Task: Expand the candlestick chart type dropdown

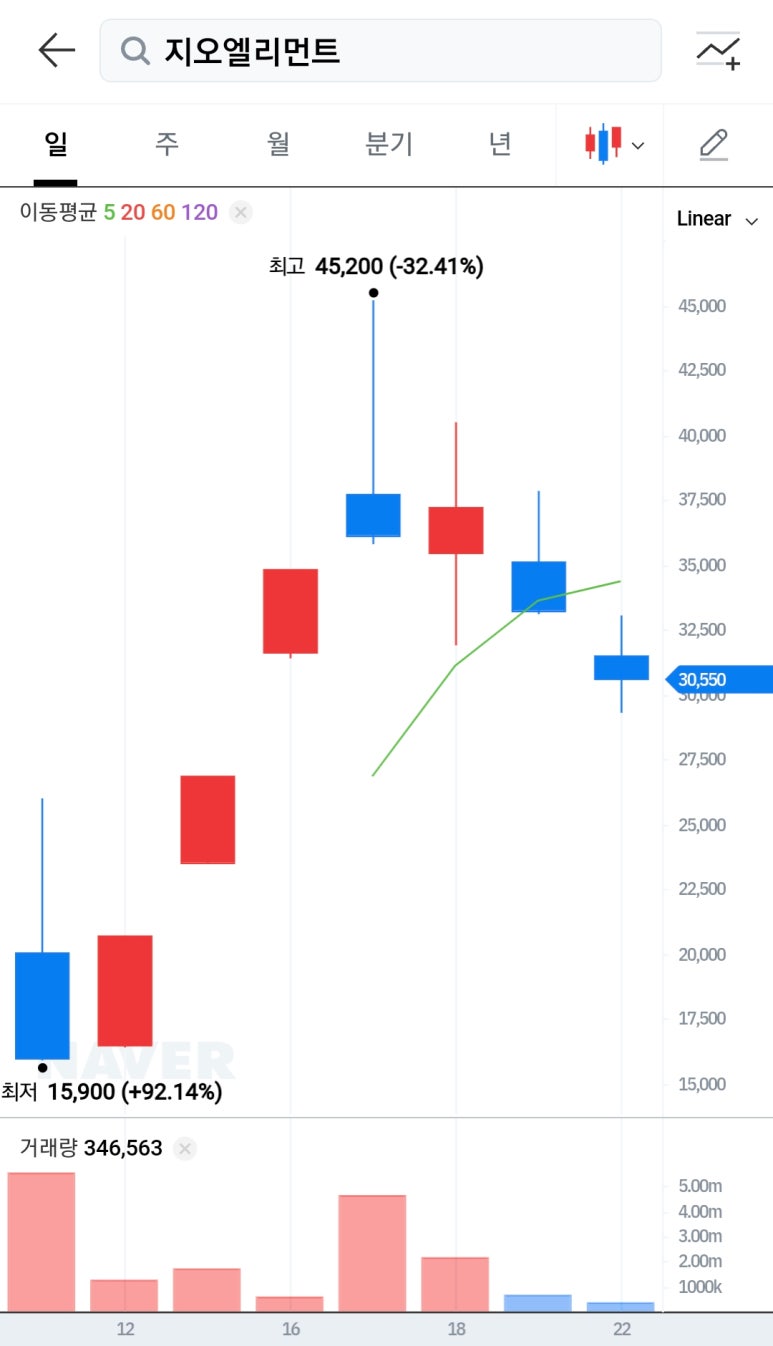Action: tap(614, 144)
